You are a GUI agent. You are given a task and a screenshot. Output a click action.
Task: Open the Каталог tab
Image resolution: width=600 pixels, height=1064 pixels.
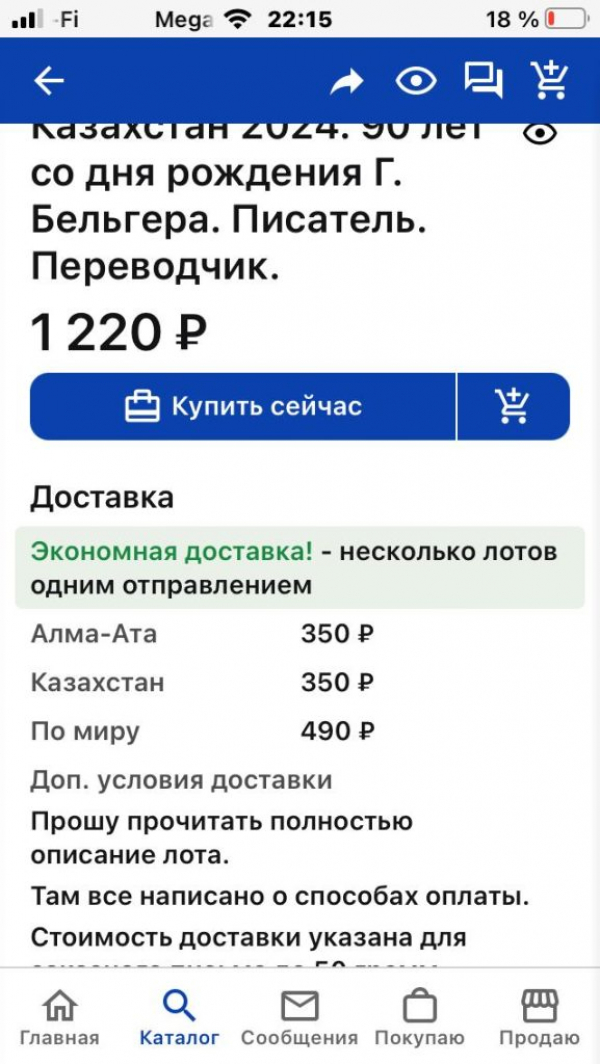click(x=179, y=1018)
